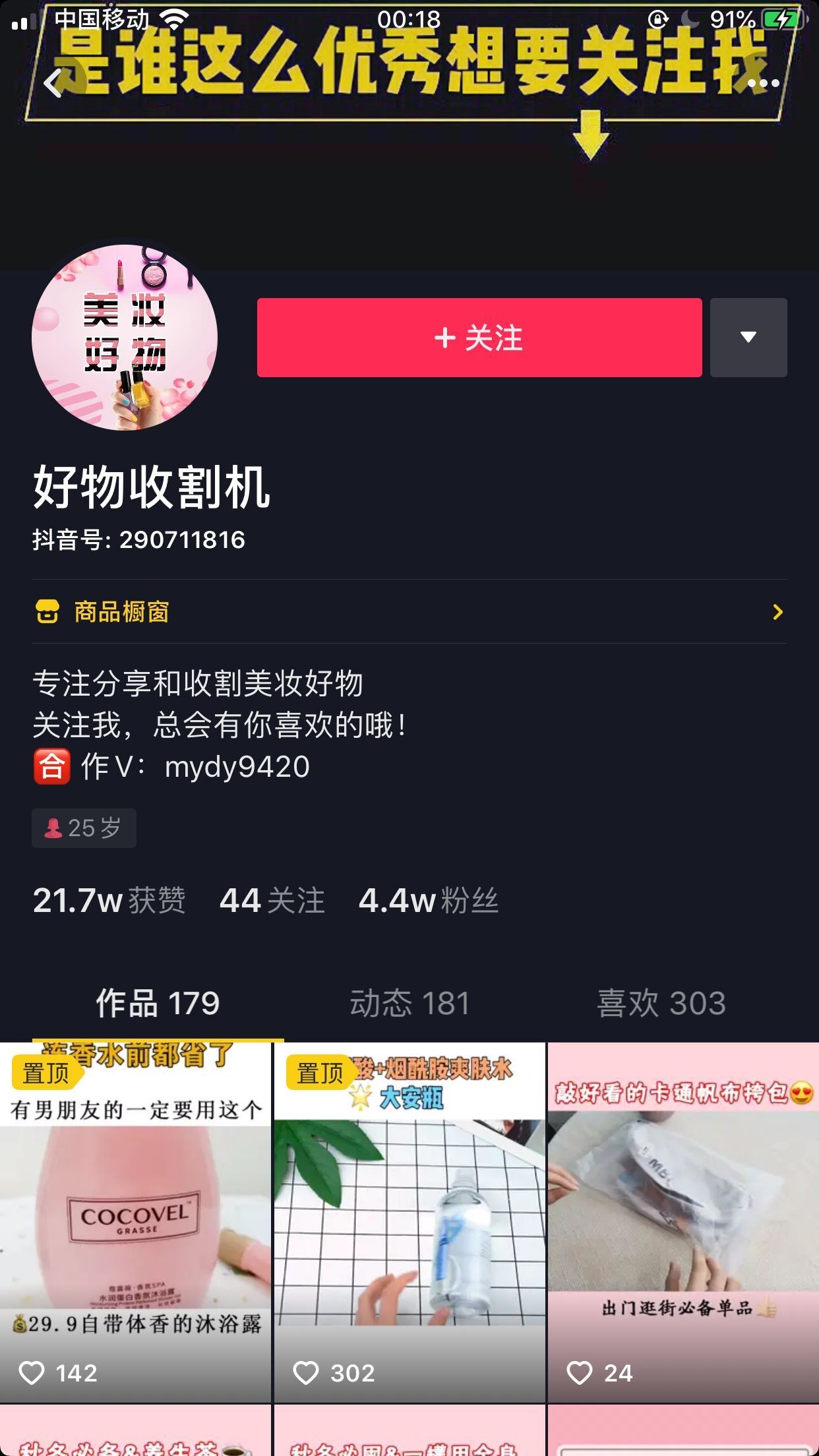View the 4.4w 粉丝 followers list
The height and width of the screenshot is (1456, 819).
(429, 901)
